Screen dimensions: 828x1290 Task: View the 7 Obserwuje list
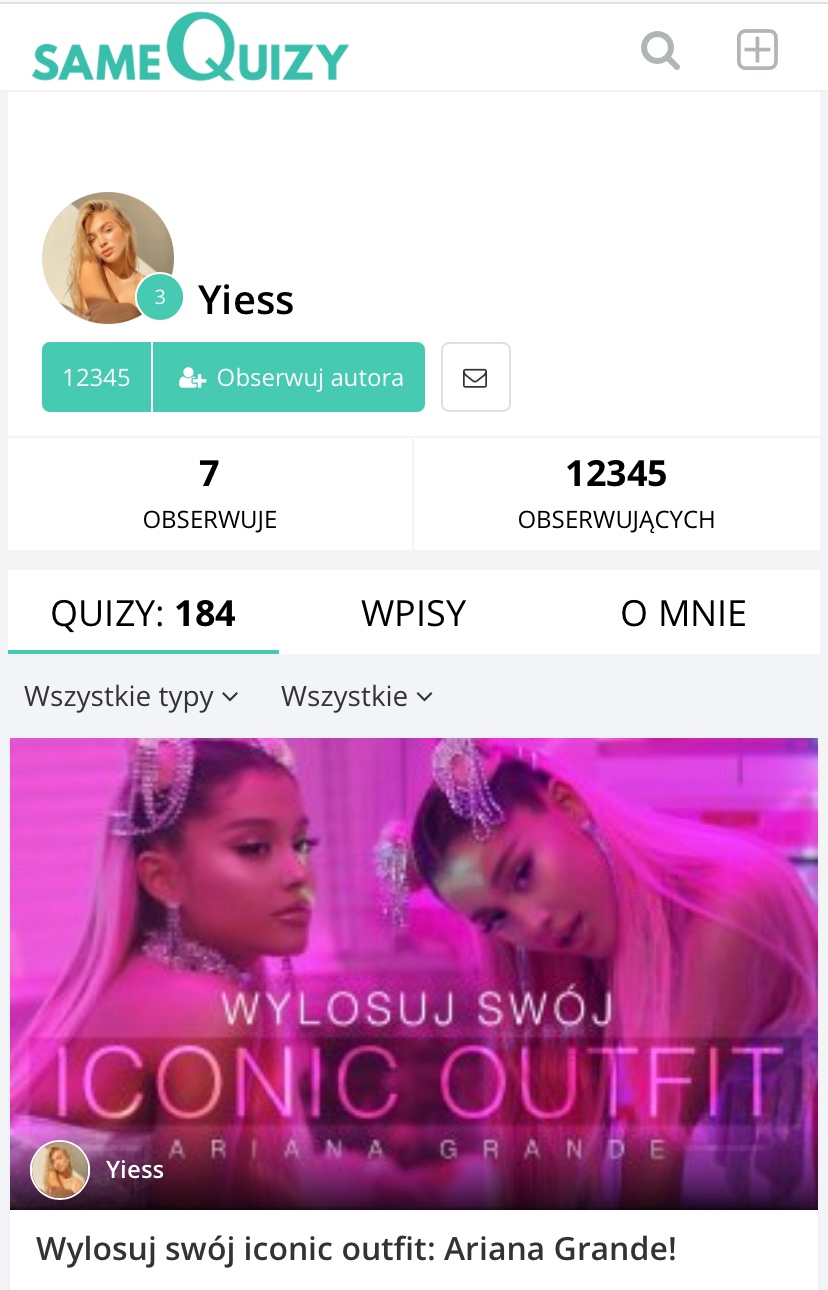pyautogui.click(x=209, y=493)
